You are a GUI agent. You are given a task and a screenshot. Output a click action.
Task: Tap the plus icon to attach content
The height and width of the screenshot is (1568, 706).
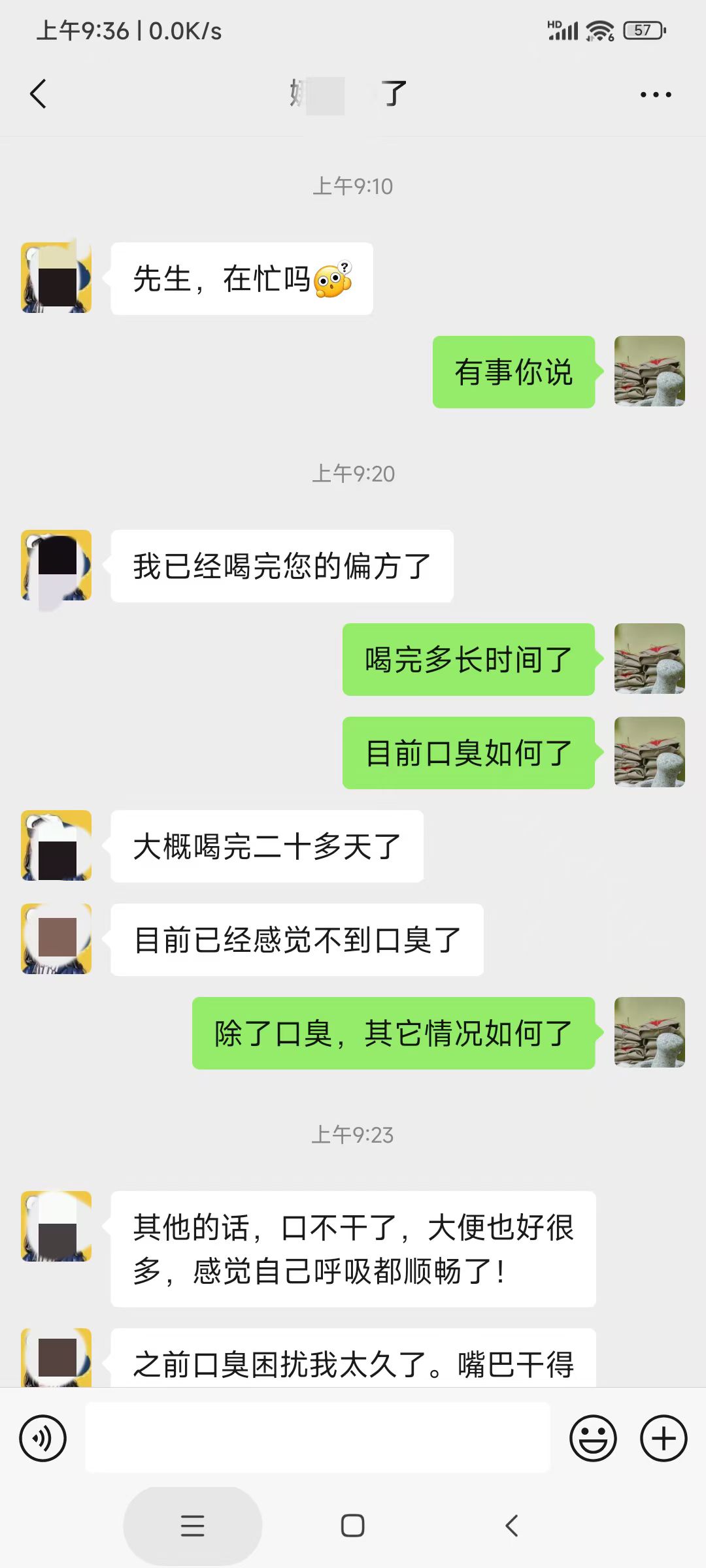coord(663,1438)
